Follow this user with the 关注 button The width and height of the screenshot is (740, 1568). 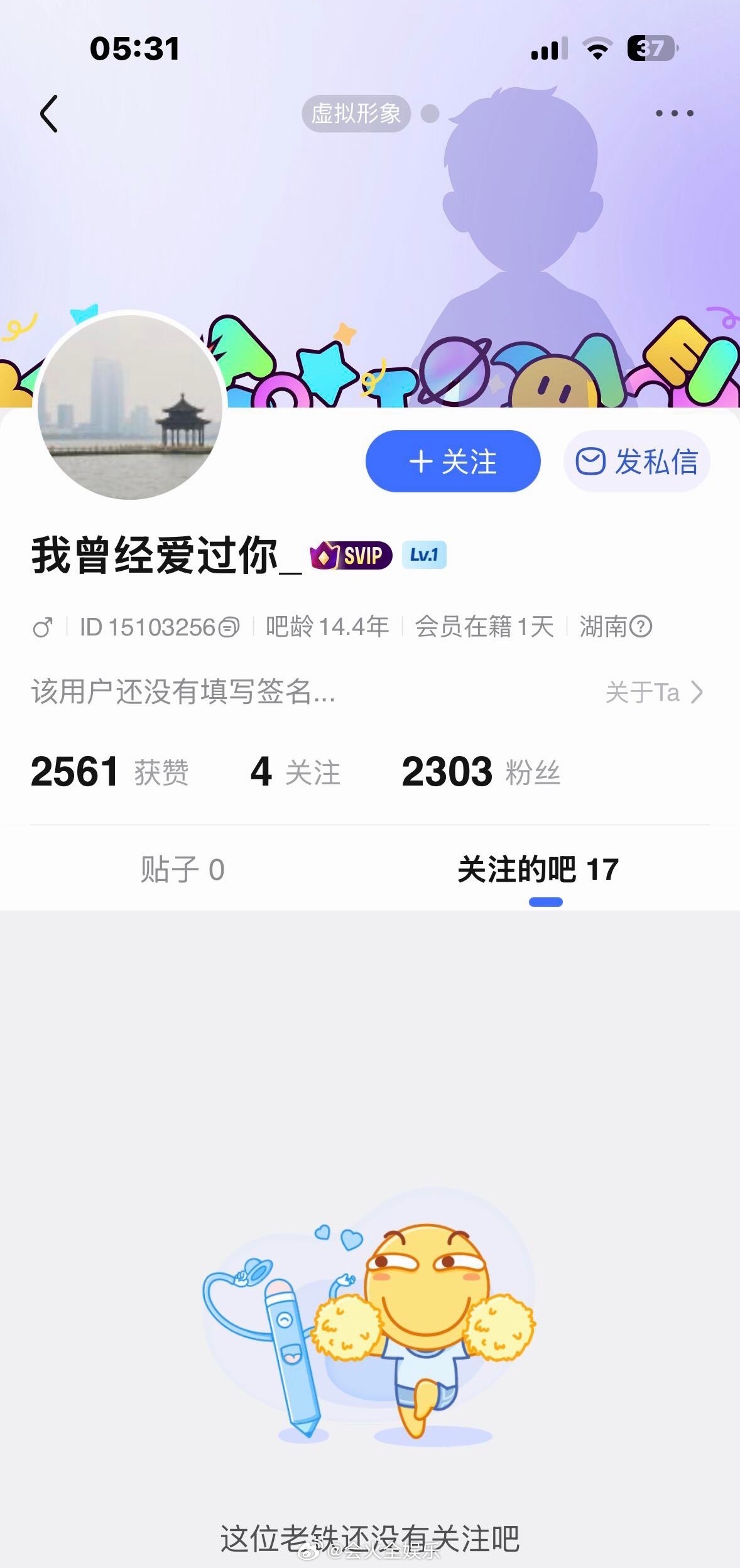coord(453,462)
